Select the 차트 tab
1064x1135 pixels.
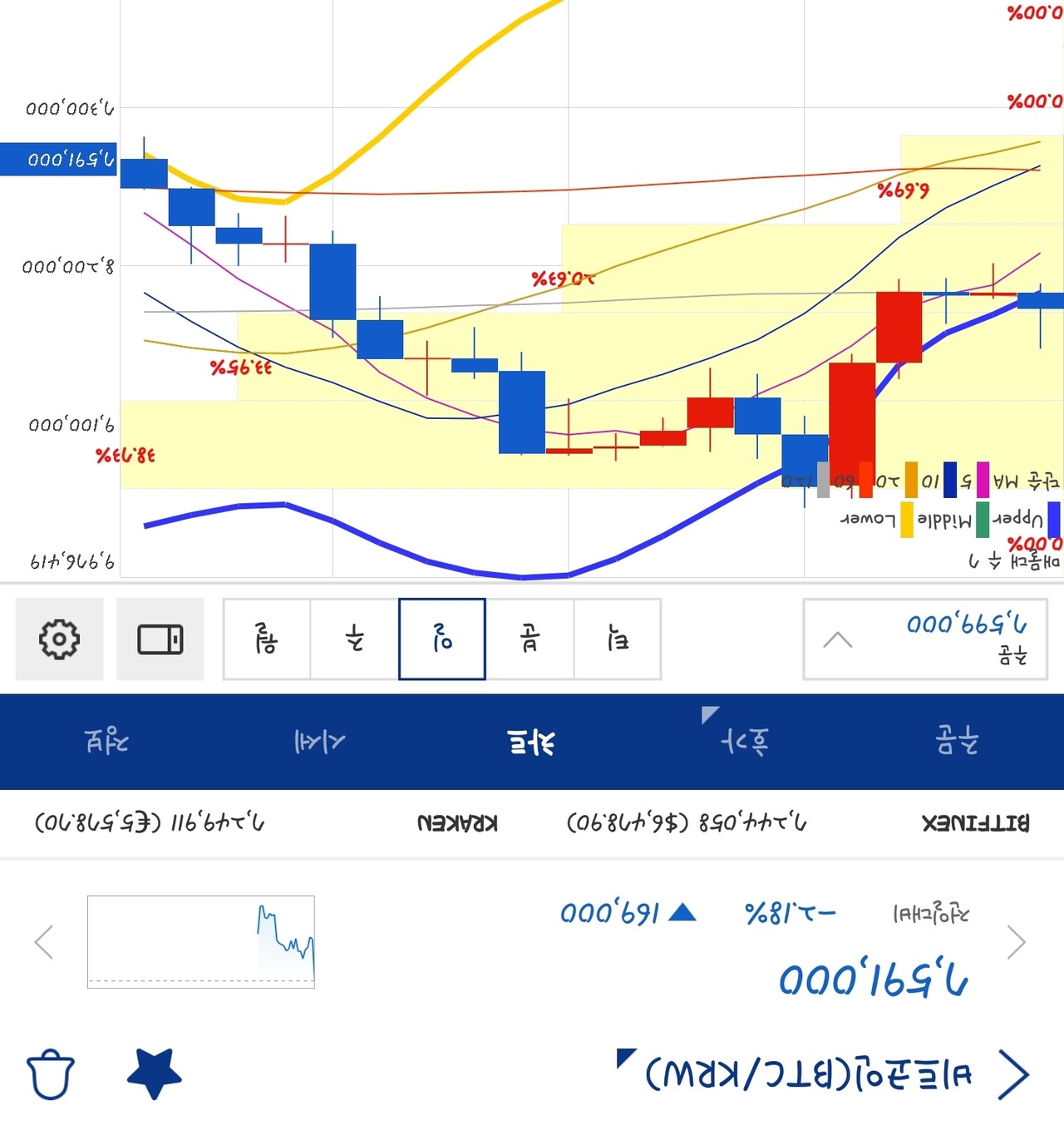[532, 741]
